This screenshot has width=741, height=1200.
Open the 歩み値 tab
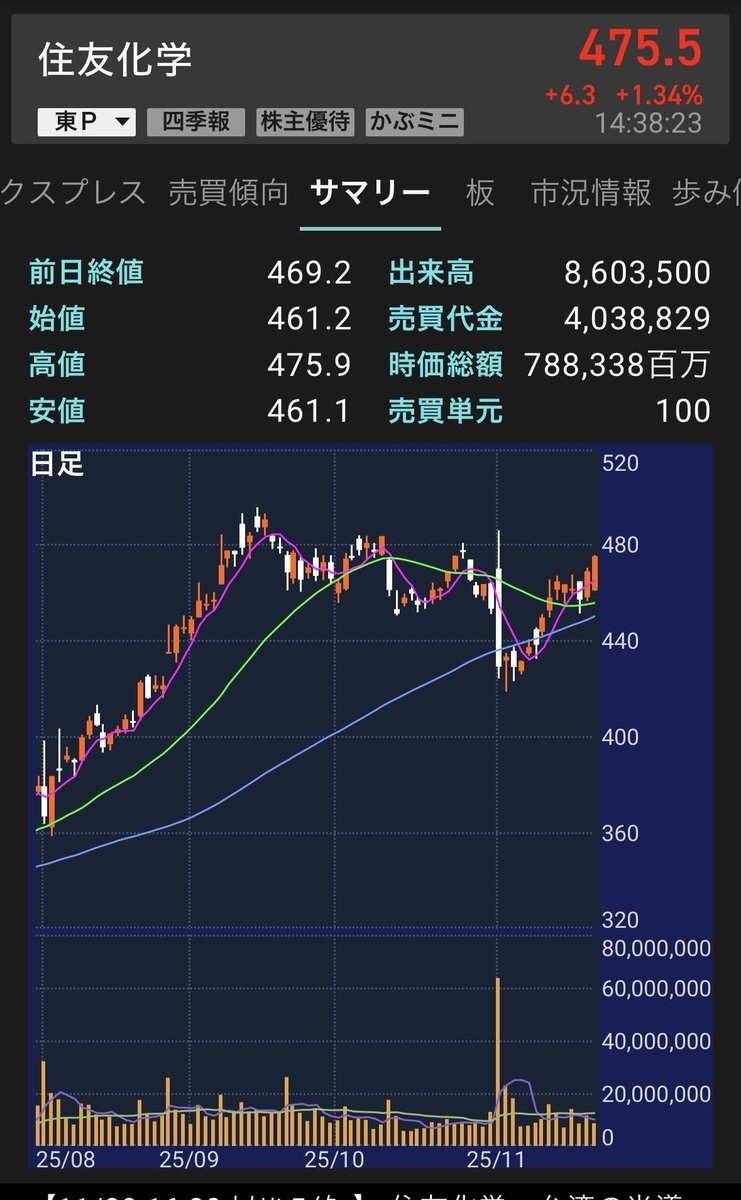coord(707,192)
